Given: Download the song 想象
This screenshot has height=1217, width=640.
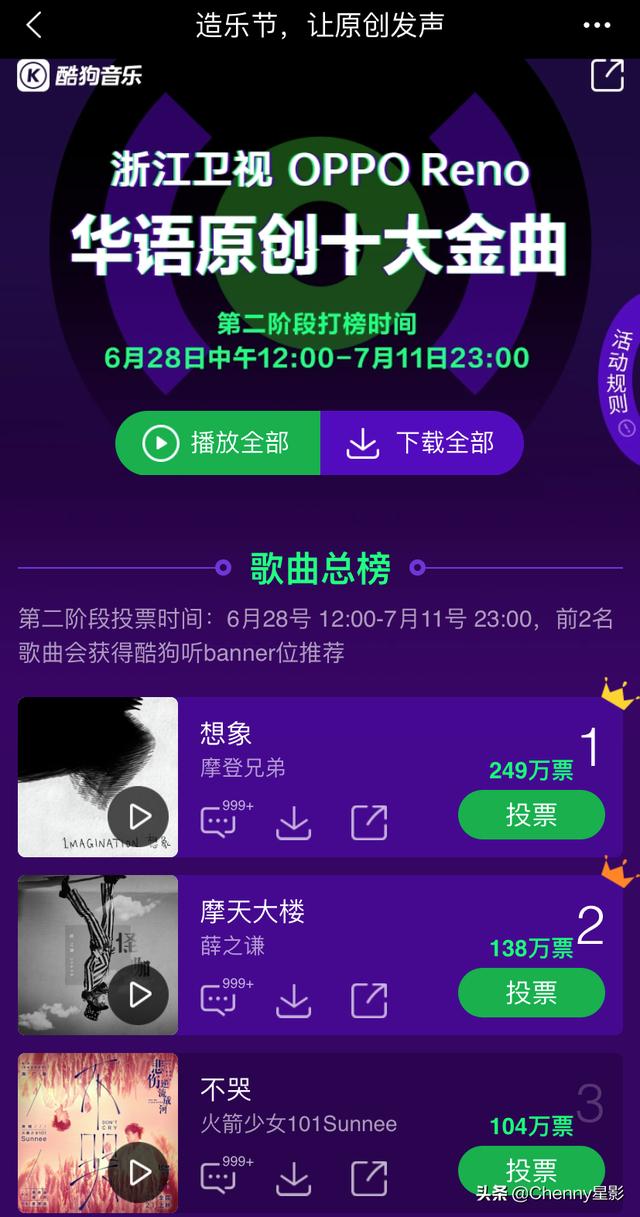Looking at the screenshot, I should (x=293, y=822).
